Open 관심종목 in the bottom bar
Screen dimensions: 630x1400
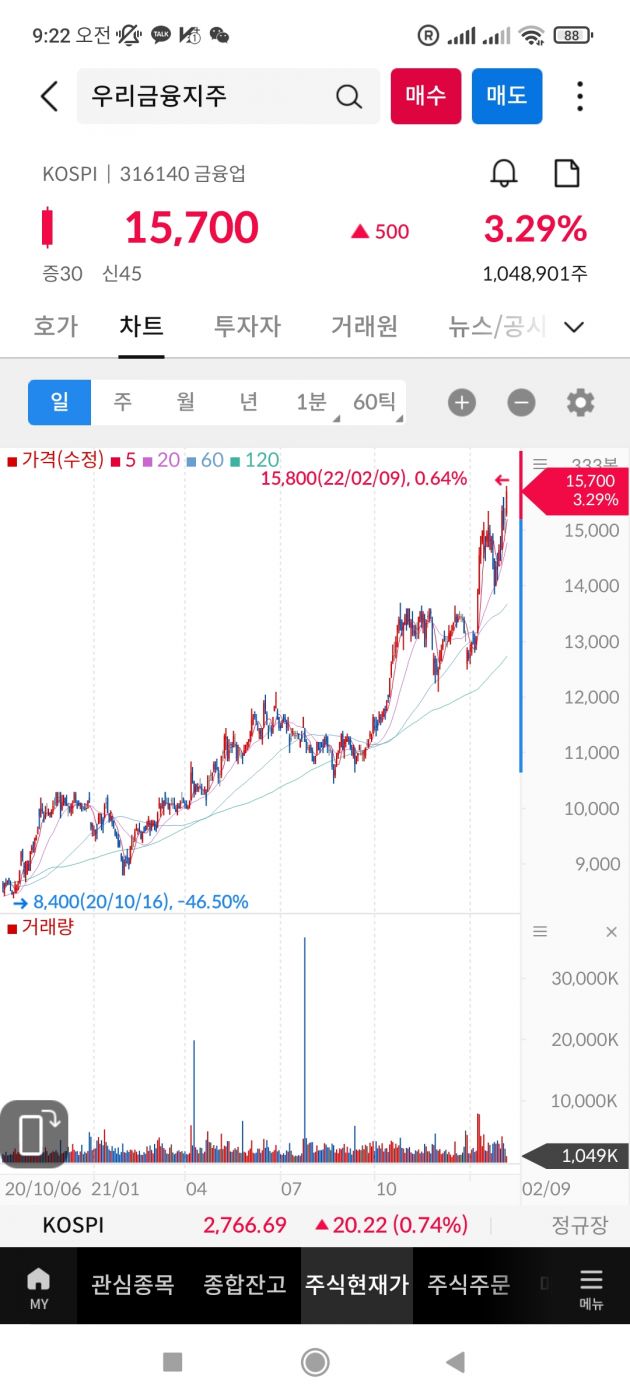(x=133, y=1285)
